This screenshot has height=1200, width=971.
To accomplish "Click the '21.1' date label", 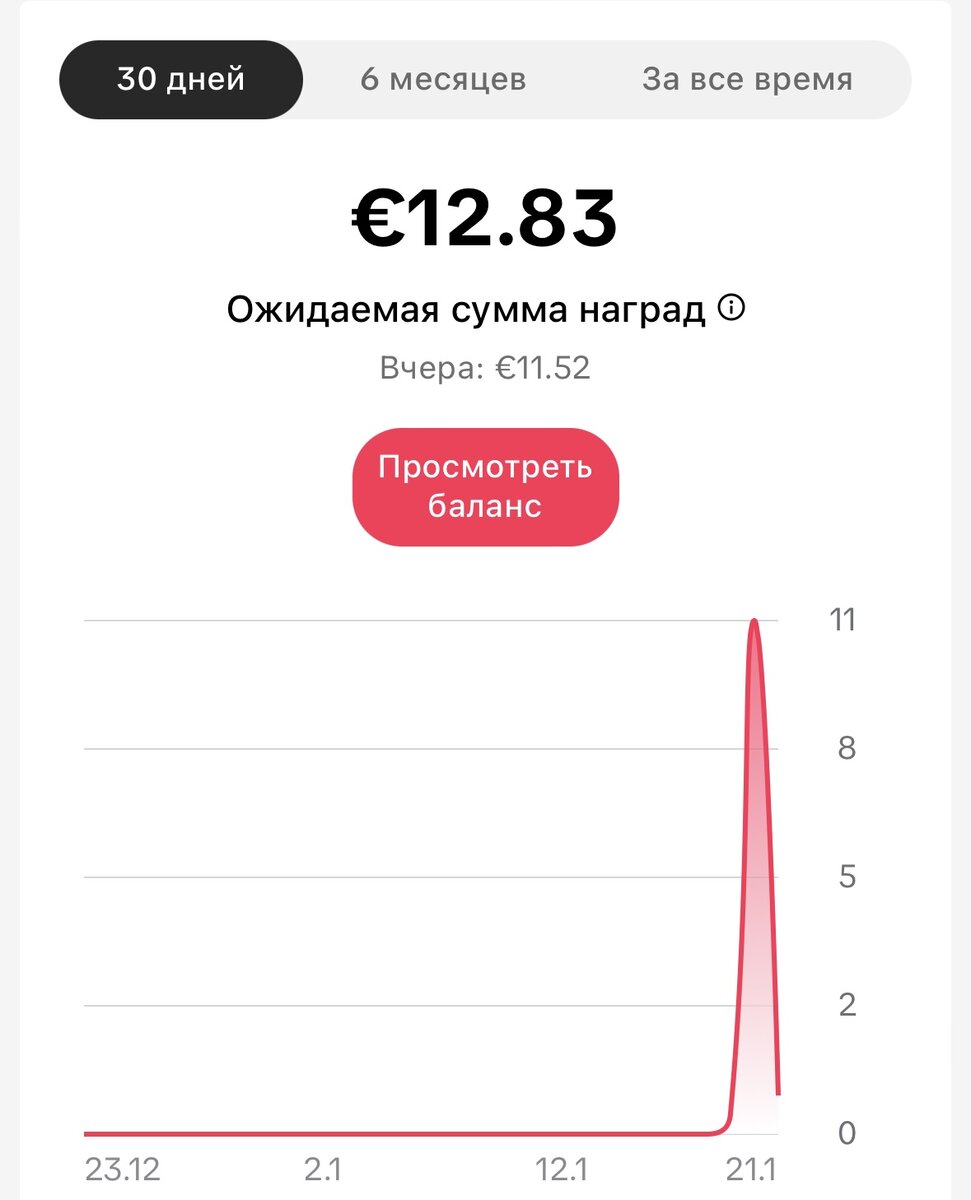I will [751, 1167].
